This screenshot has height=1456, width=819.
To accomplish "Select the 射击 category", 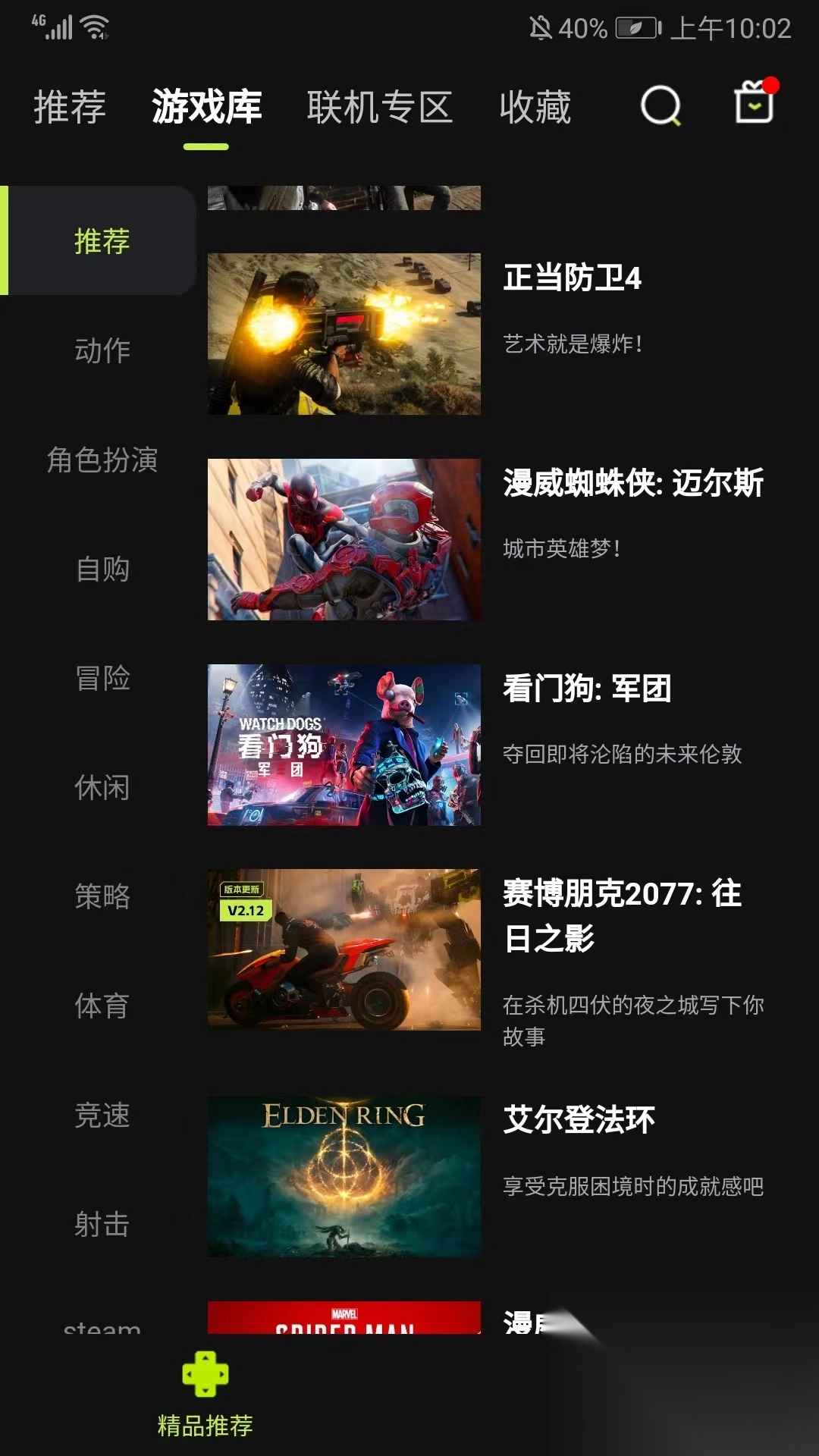I will pos(102,1224).
